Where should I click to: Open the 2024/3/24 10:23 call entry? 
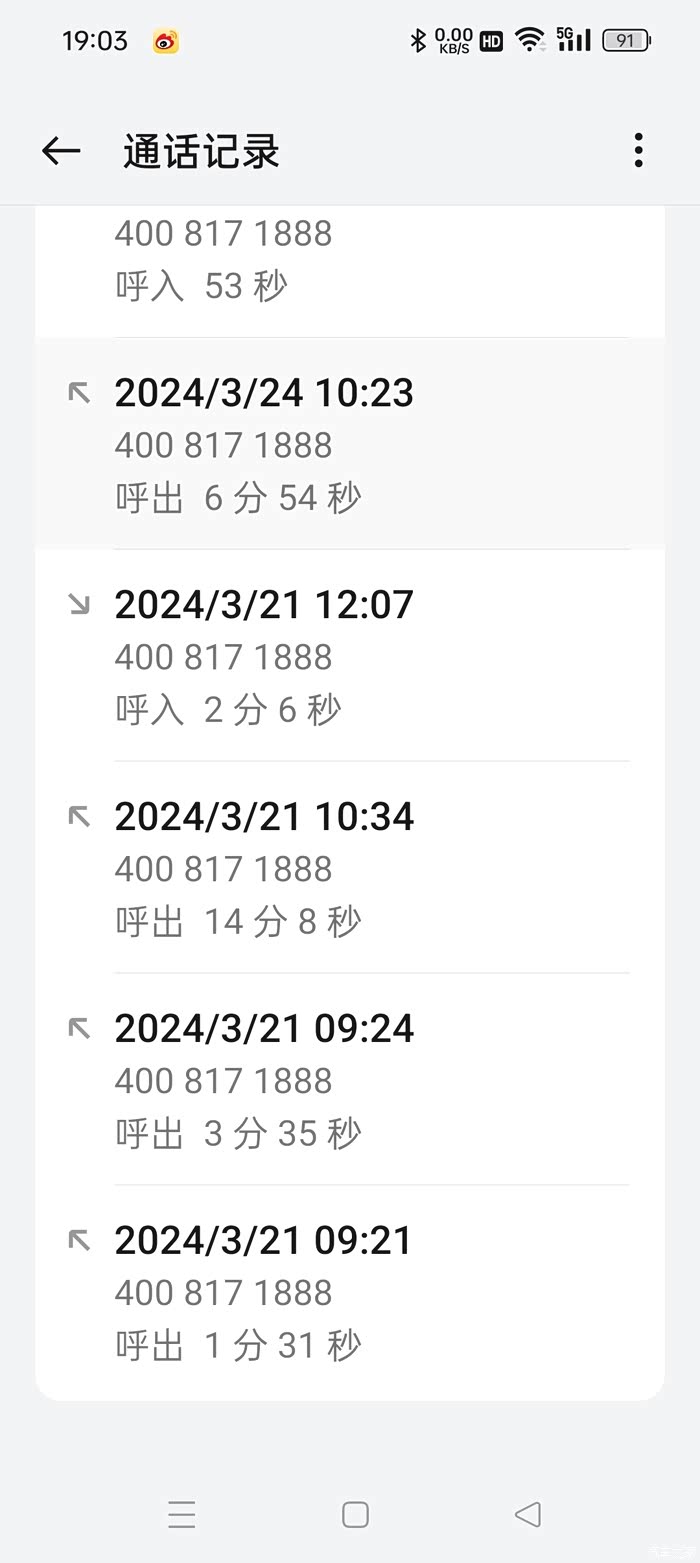point(350,444)
